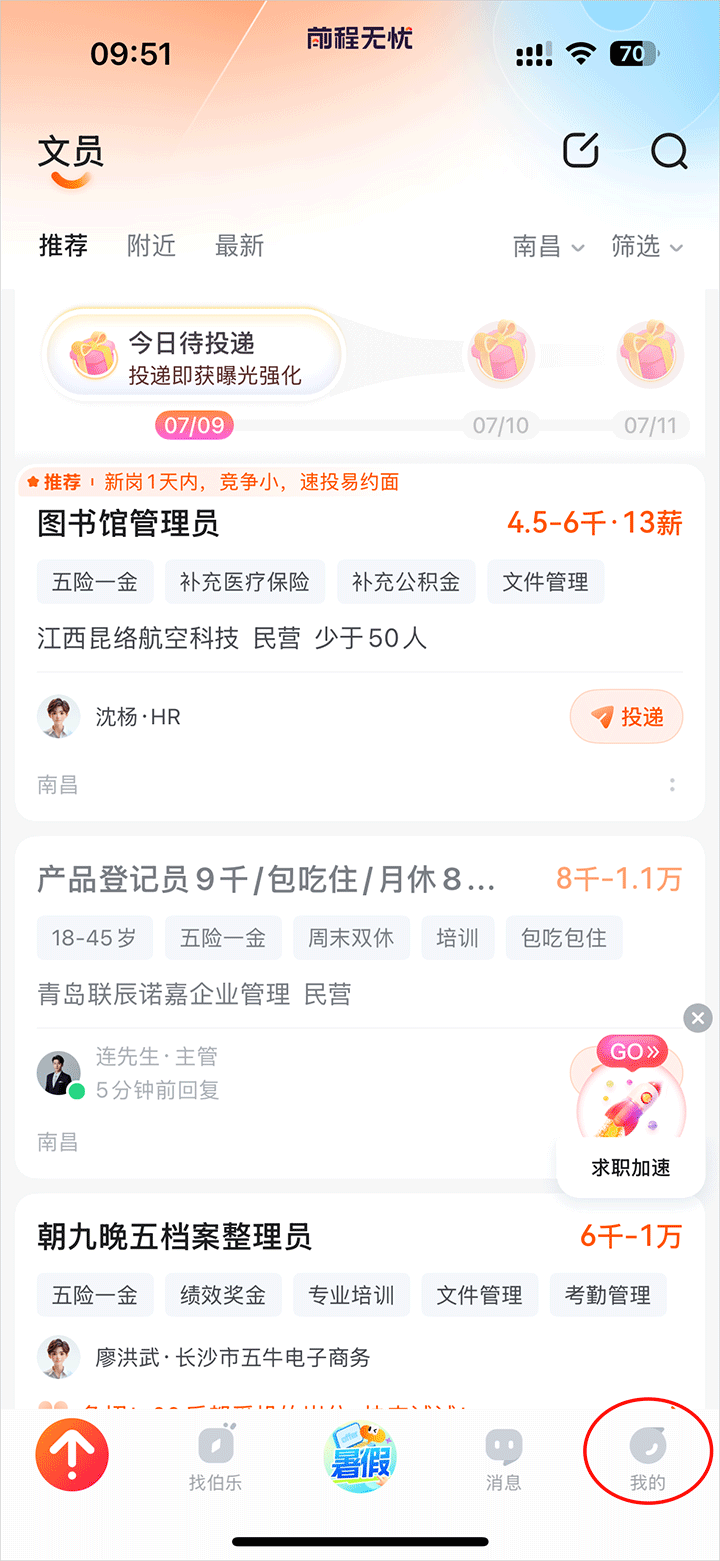Viewport: 720px width, 1561px height.
Task: Open more options on 图书馆管理员 card
Action: [672, 785]
